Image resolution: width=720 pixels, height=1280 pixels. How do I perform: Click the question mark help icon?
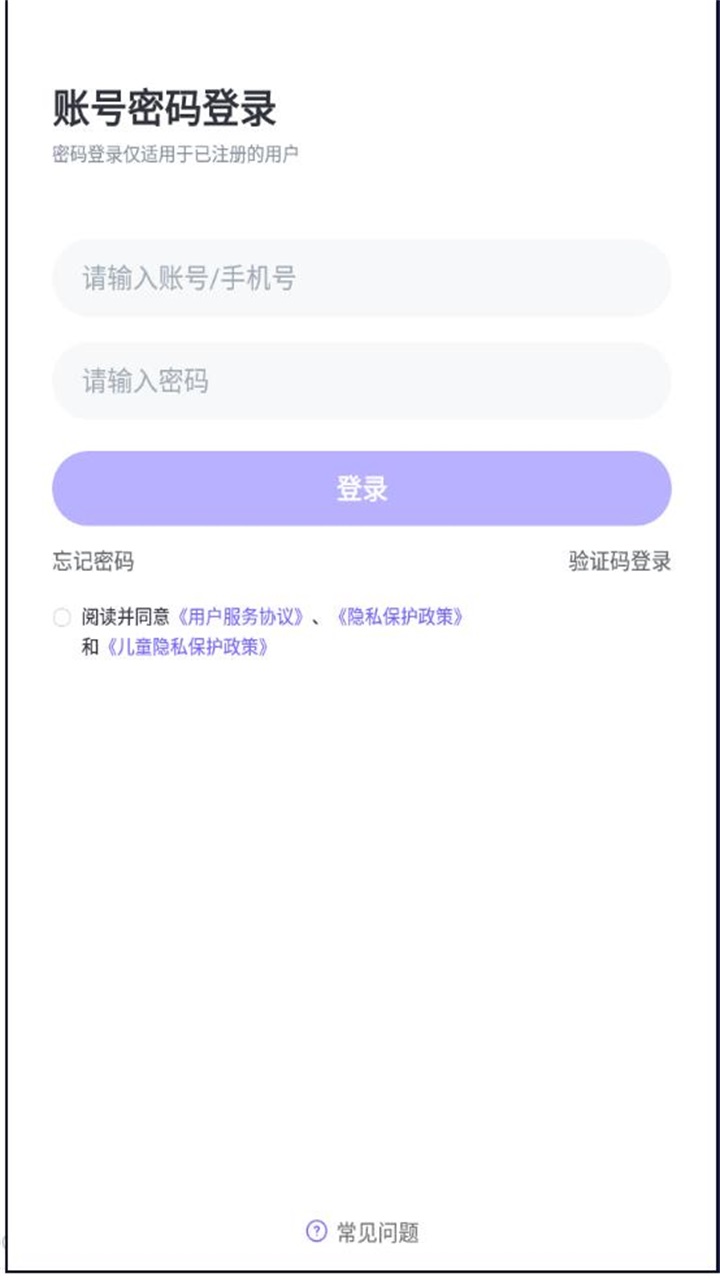pos(315,1233)
